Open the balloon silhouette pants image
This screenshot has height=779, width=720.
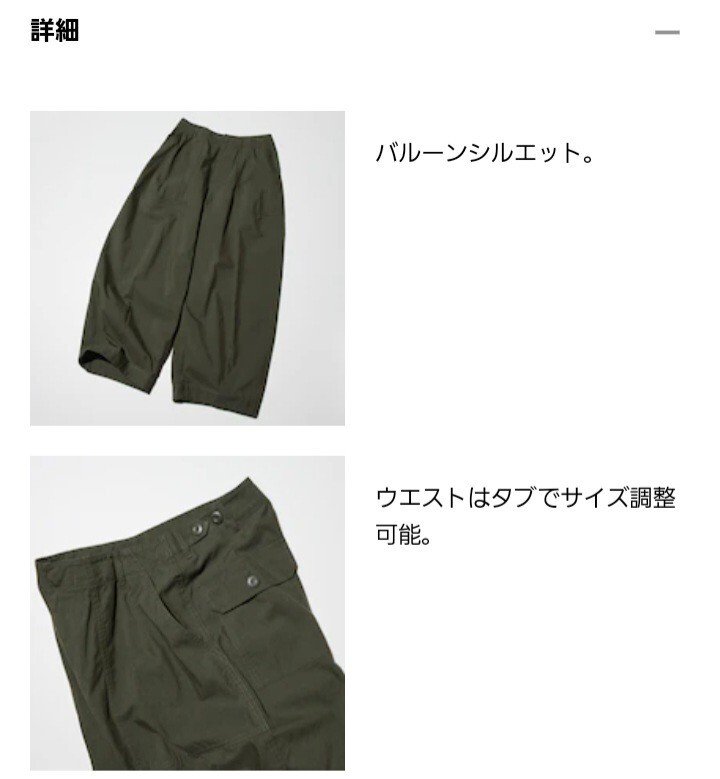[187, 268]
